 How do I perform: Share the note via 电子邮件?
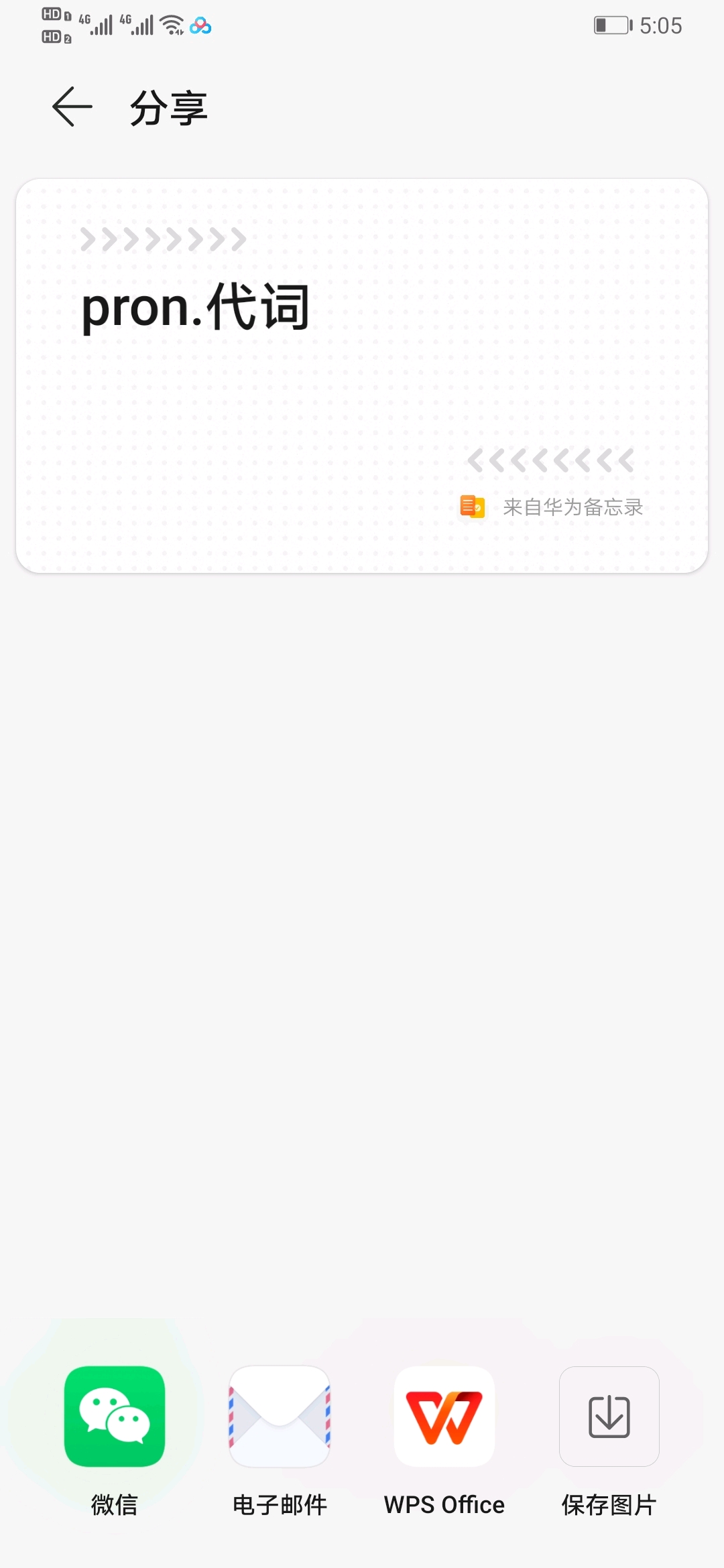click(280, 1416)
